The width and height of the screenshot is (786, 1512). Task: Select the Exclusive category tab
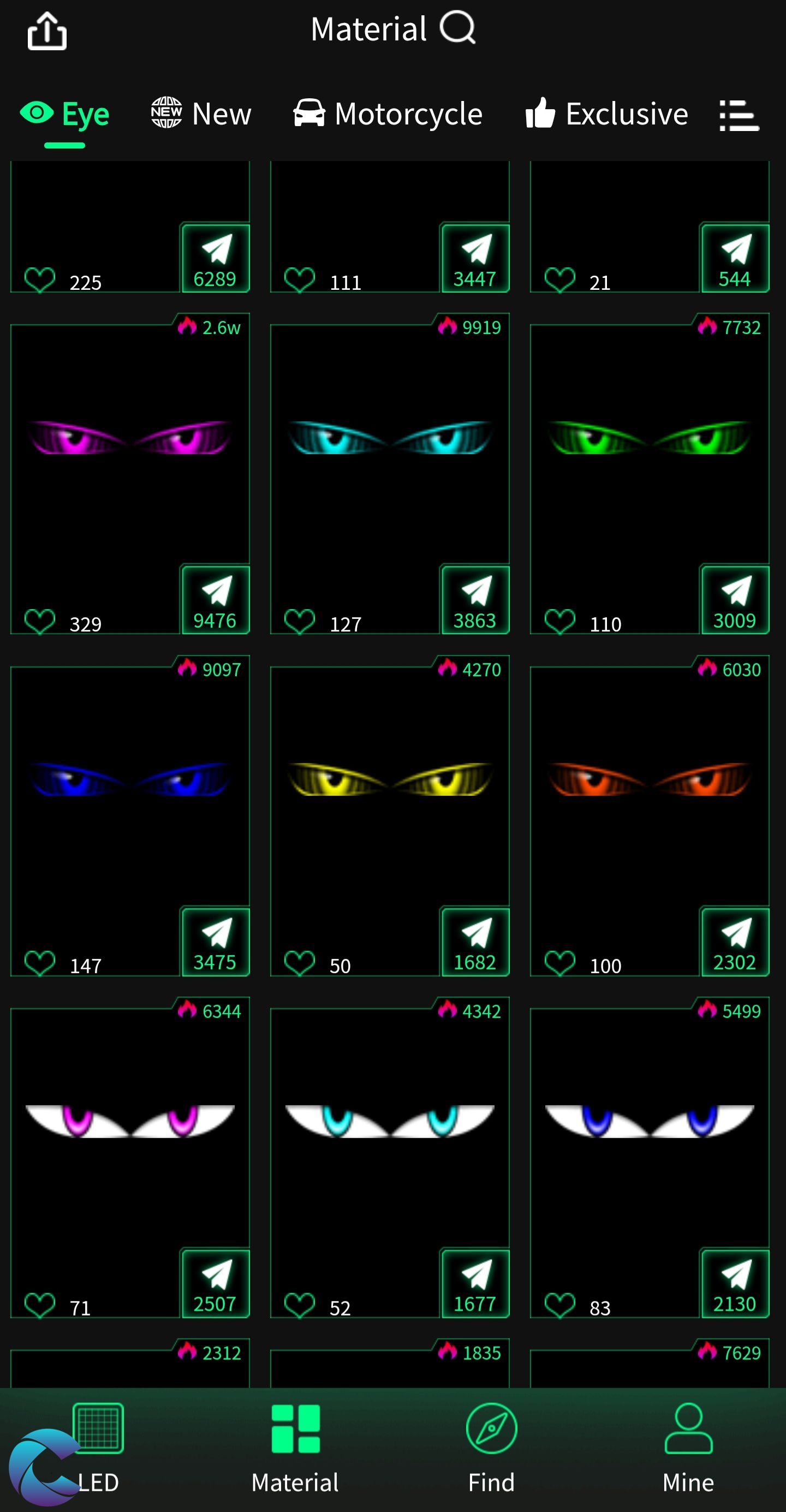pos(606,114)
